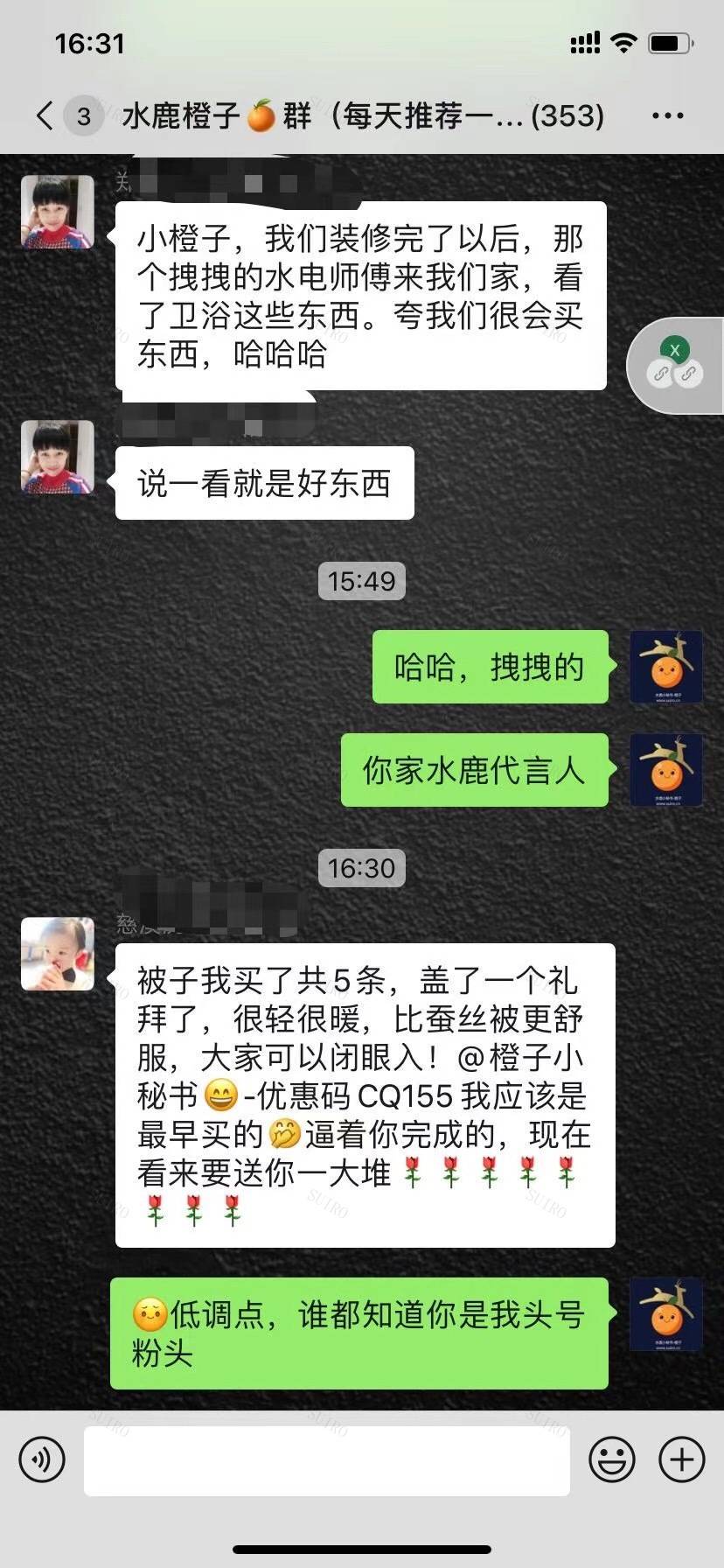Open the floating mini-program bubble

coord(675,364)
